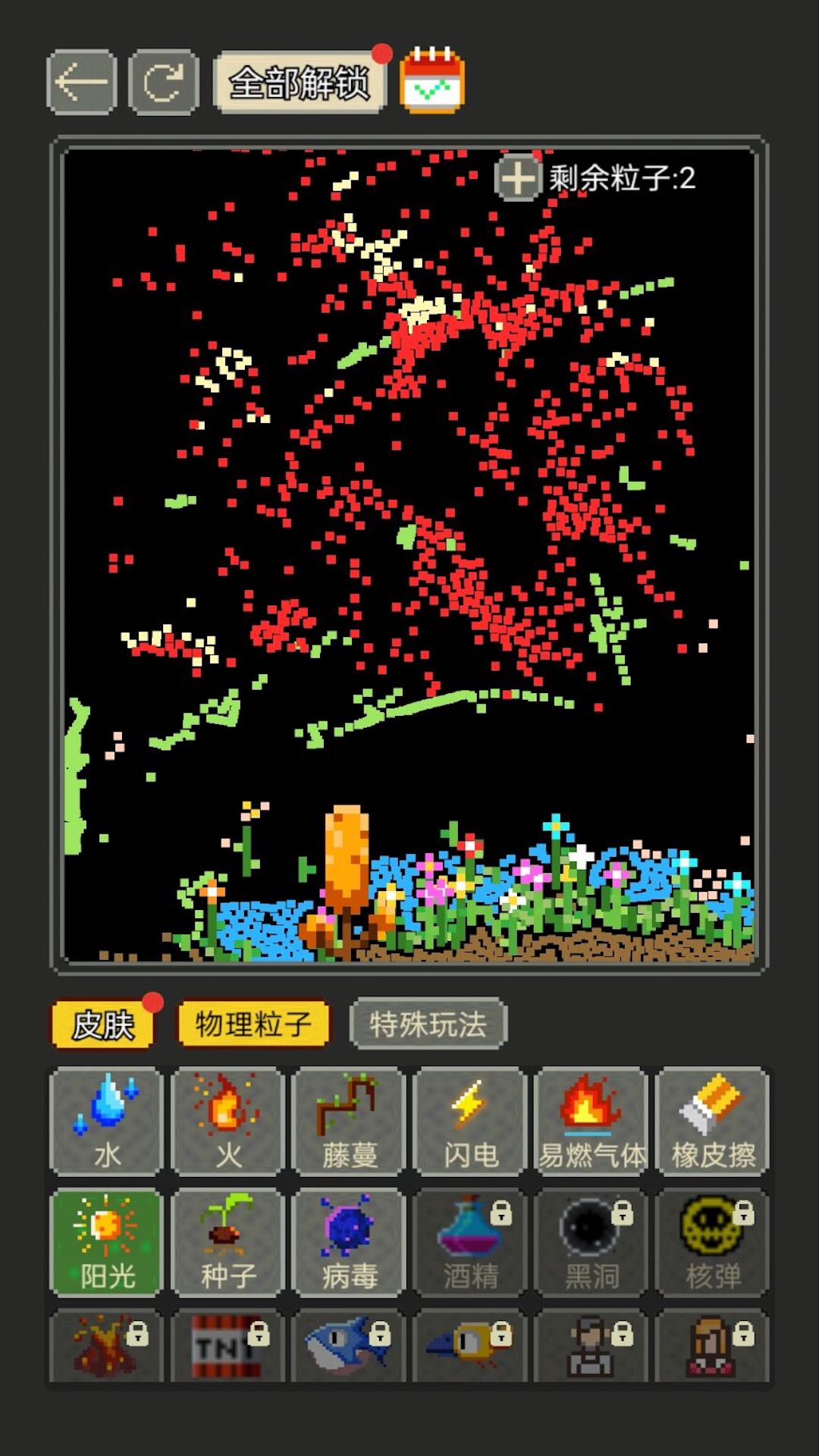
Task: Tap the locked 黑洞 black hole
Action: pyautogui.click(x=591, y=1242)
